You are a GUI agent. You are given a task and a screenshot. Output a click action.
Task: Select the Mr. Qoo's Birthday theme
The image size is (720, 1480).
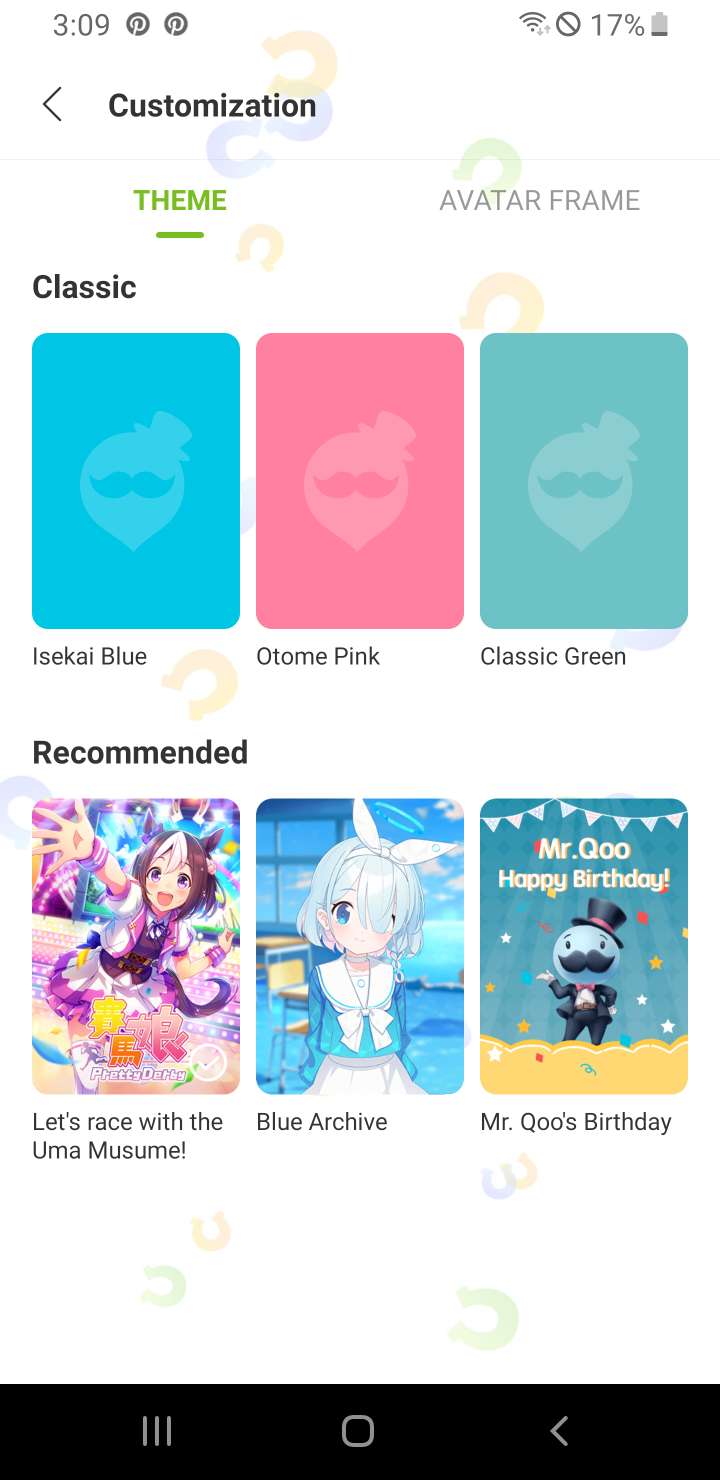pos(583,945)
